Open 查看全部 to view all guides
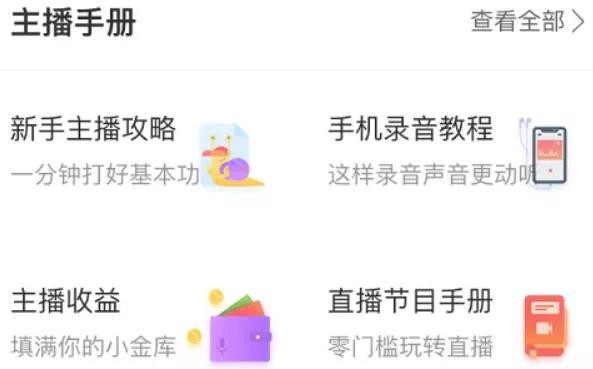 click(528, 22)
